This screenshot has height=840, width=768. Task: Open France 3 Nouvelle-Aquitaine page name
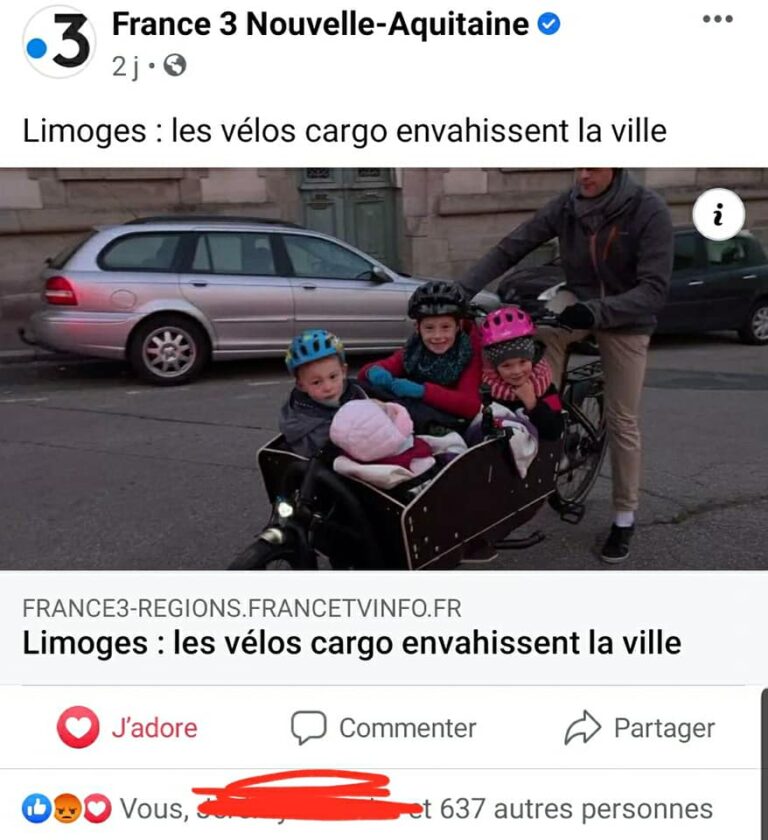pos(320,24)
